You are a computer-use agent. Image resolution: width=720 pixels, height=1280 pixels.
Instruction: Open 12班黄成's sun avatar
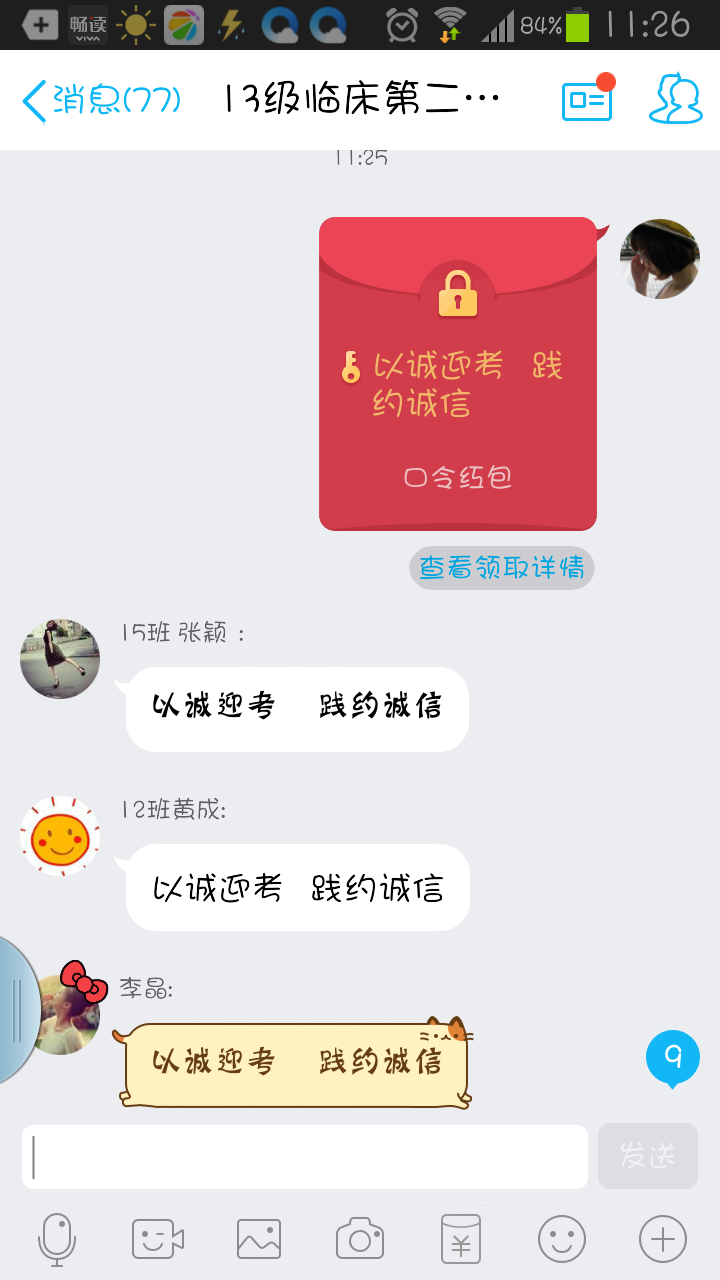point(60,837)
